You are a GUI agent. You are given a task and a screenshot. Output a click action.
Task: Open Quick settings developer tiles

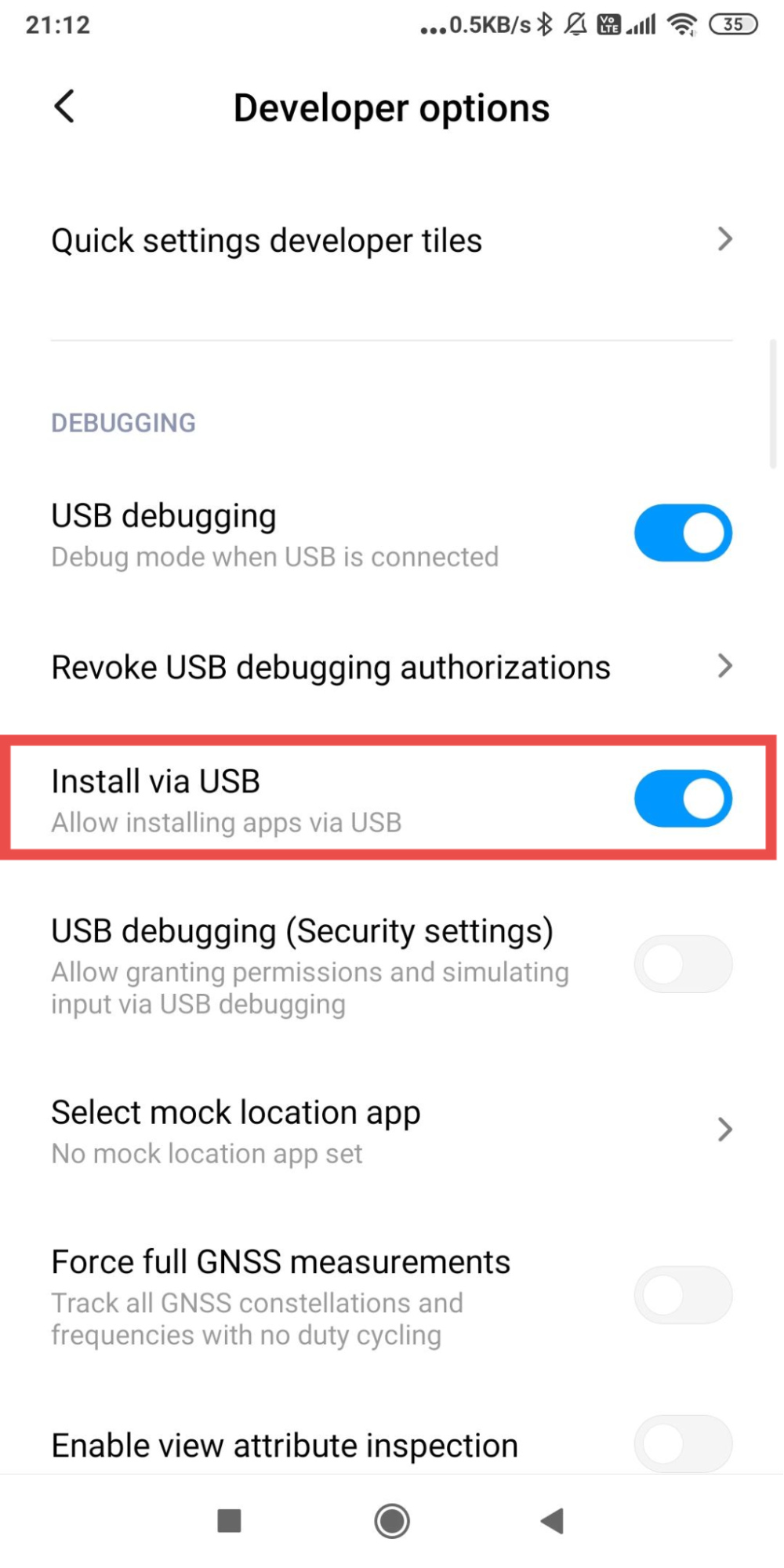(x=390, y=240)
